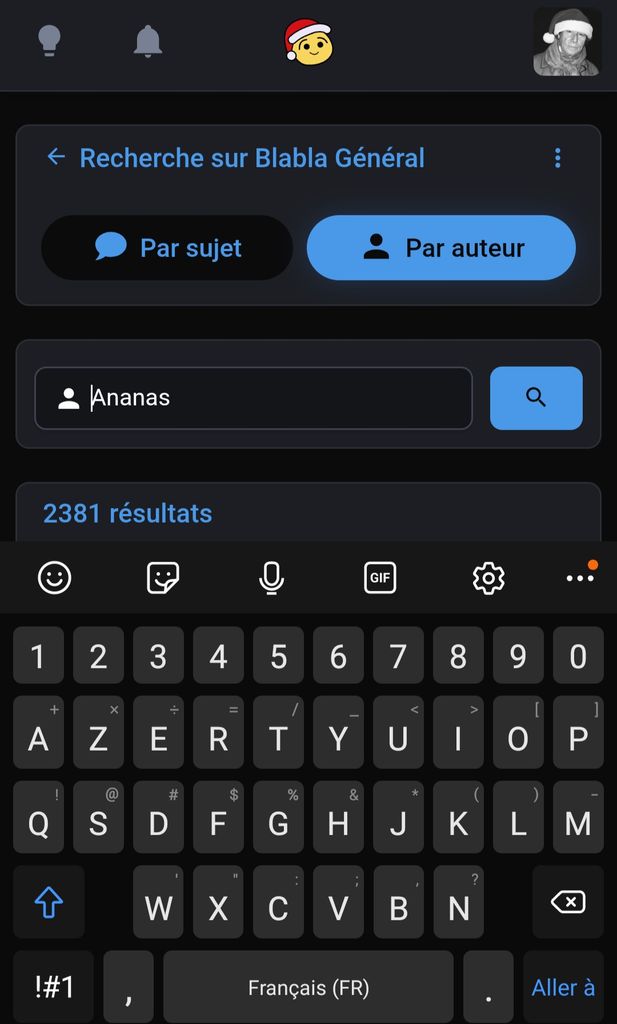Tap the Aller à key
This screenshot has width=617, height=1024.
coord(563,988)
